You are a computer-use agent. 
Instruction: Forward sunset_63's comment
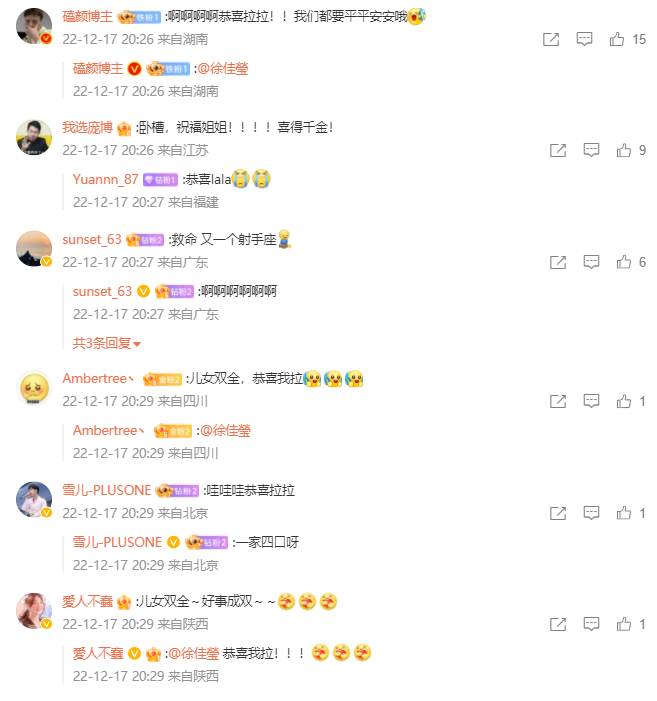[x=558, y=262]
